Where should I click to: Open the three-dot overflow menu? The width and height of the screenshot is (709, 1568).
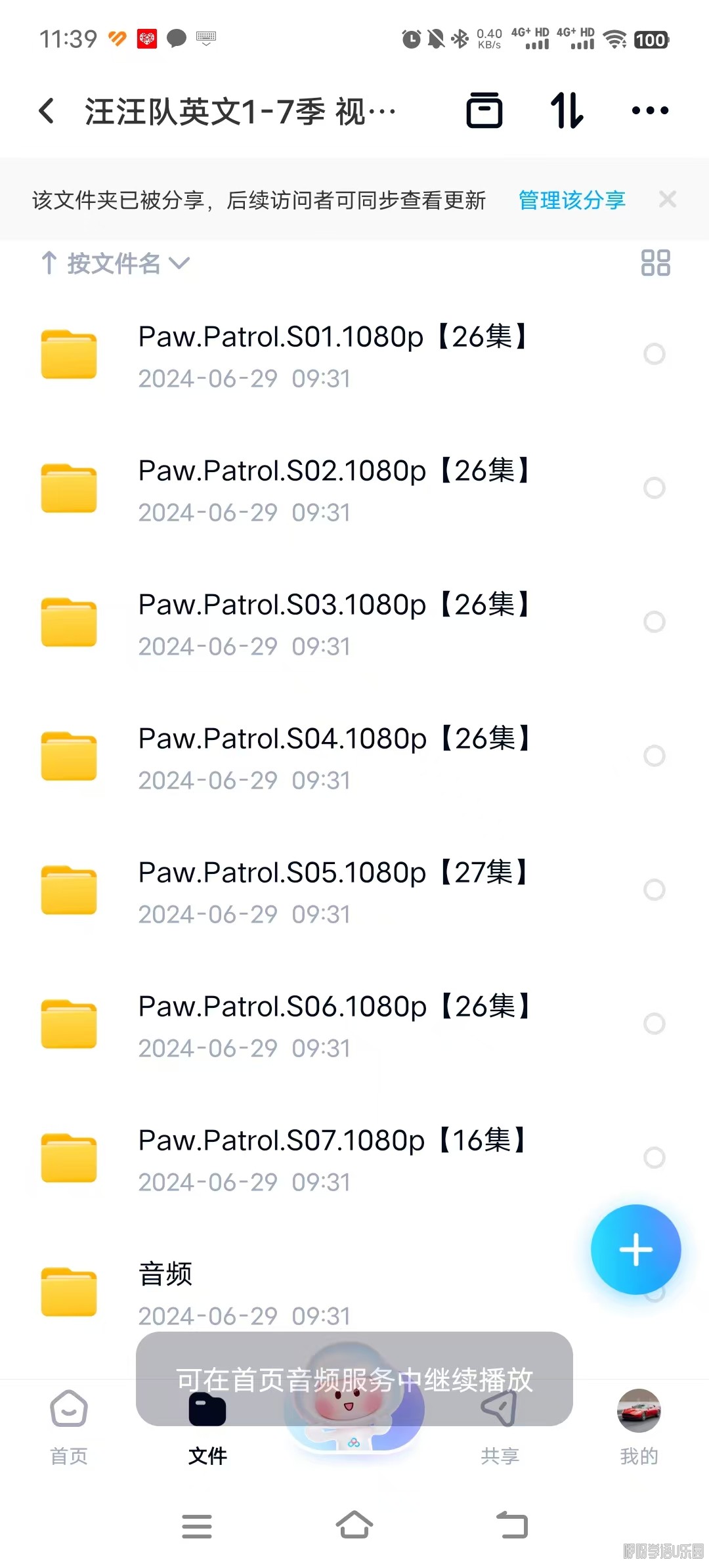click(x=650, y=110)
